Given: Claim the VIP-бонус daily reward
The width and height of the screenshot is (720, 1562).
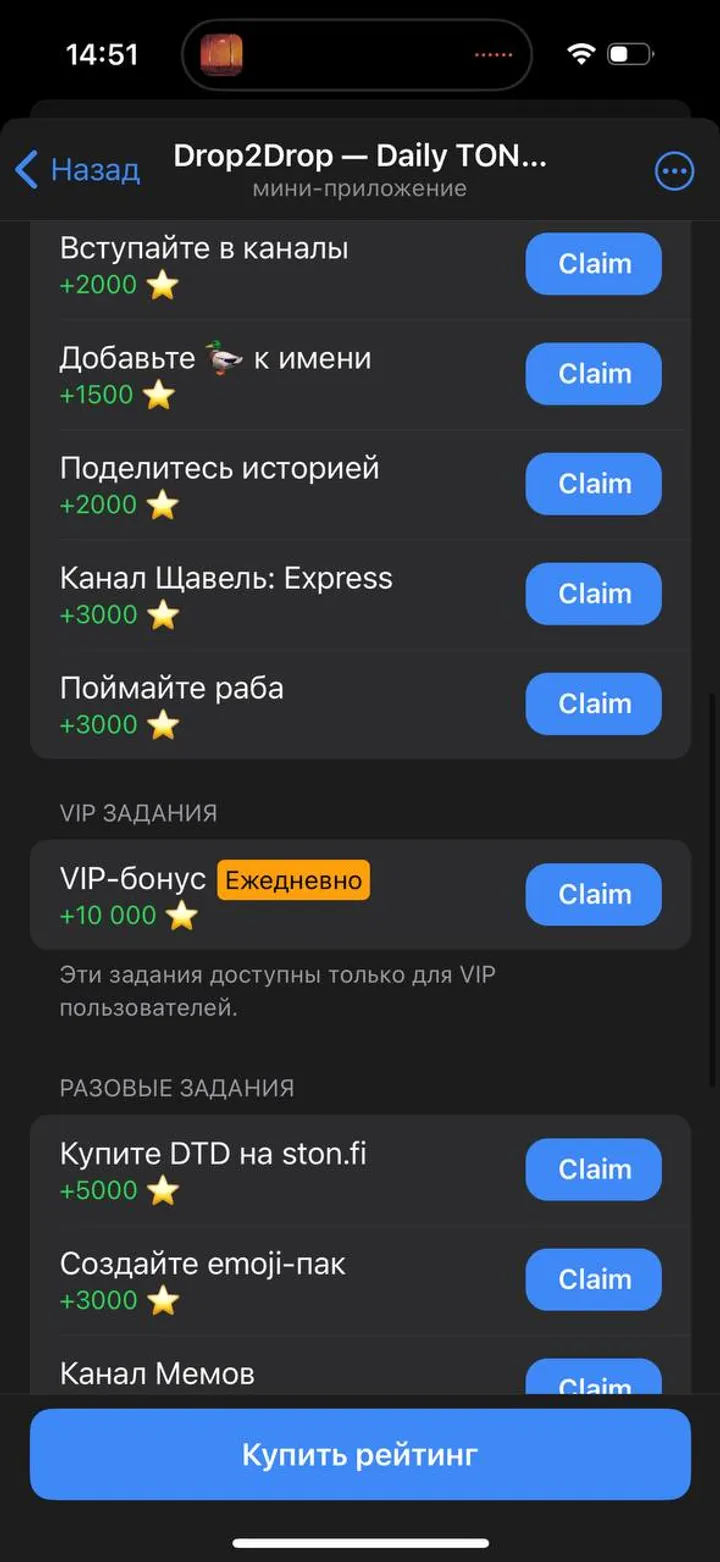Looking at the screenshot, I should point(593,894).
